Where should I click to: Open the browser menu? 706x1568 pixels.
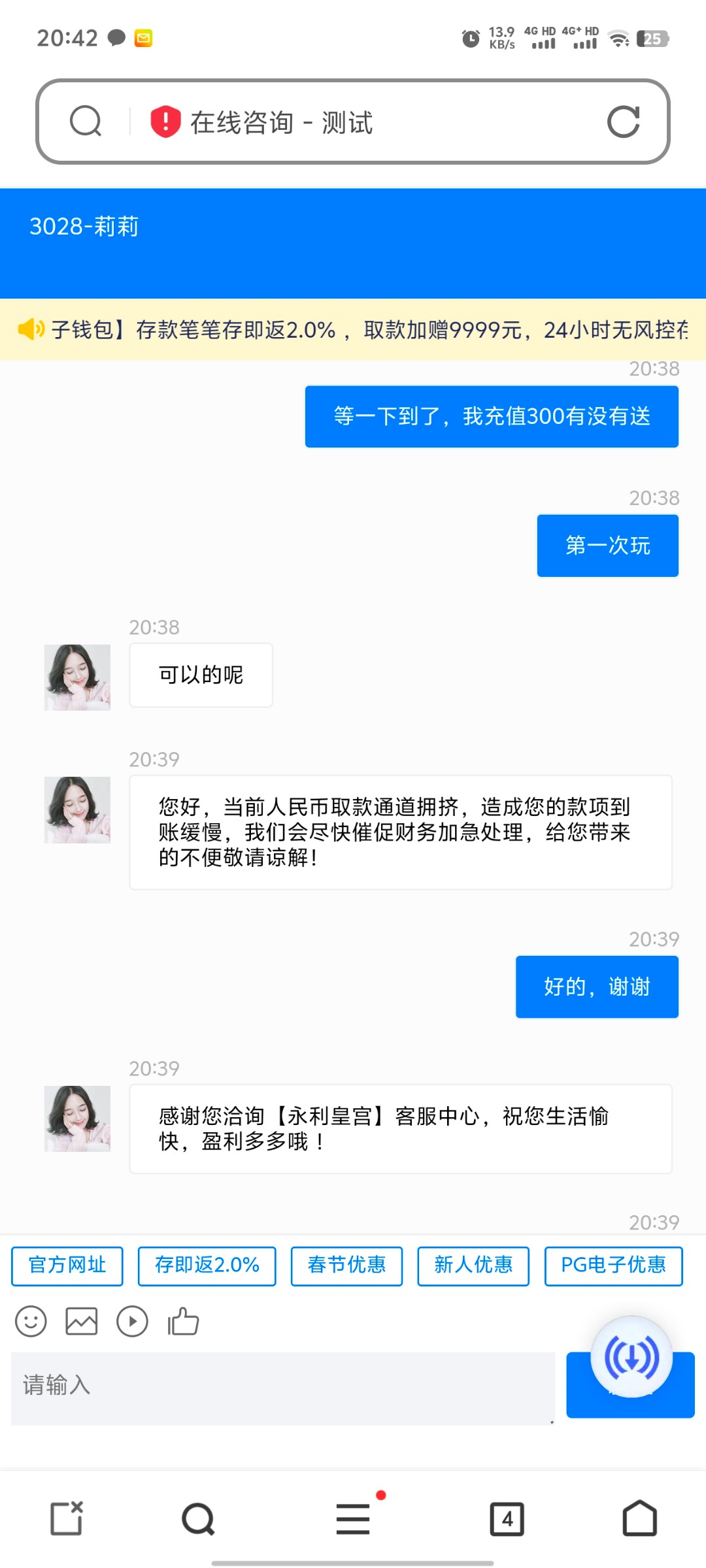tap(353, 1518)
